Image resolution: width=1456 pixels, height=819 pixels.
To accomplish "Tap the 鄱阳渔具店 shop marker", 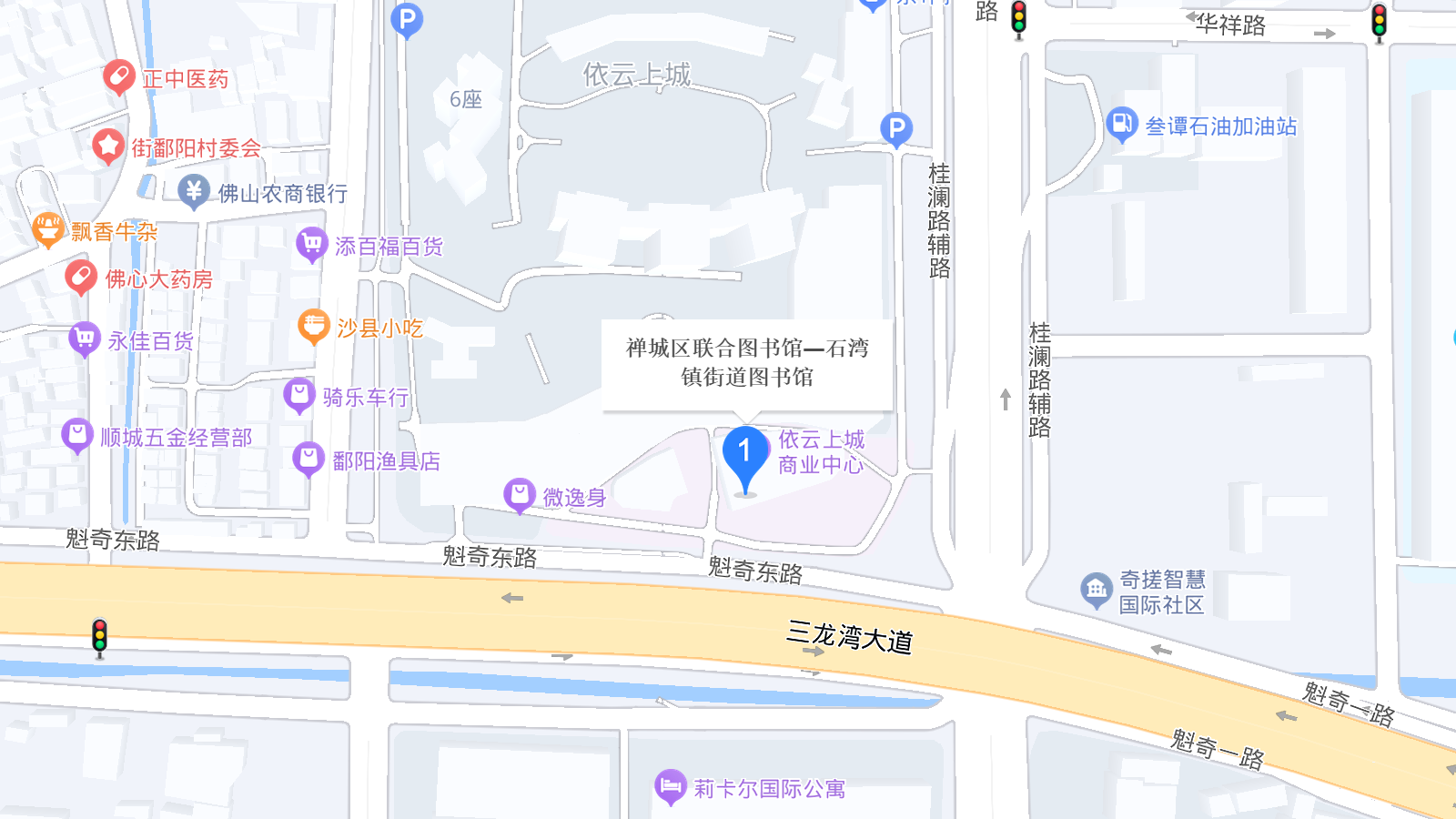I will [x=308, y=460].
